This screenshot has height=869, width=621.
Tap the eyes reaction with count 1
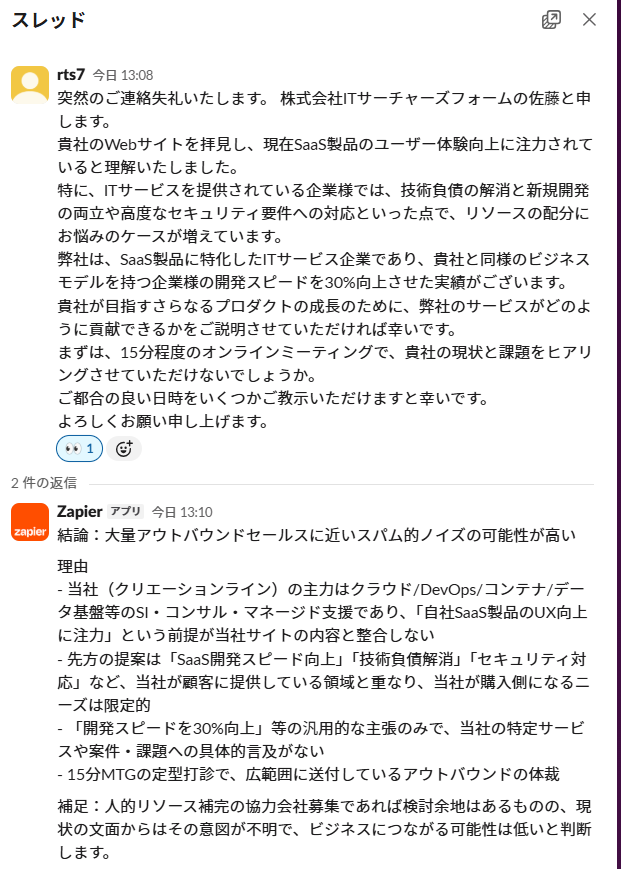[x=79, y=449]
